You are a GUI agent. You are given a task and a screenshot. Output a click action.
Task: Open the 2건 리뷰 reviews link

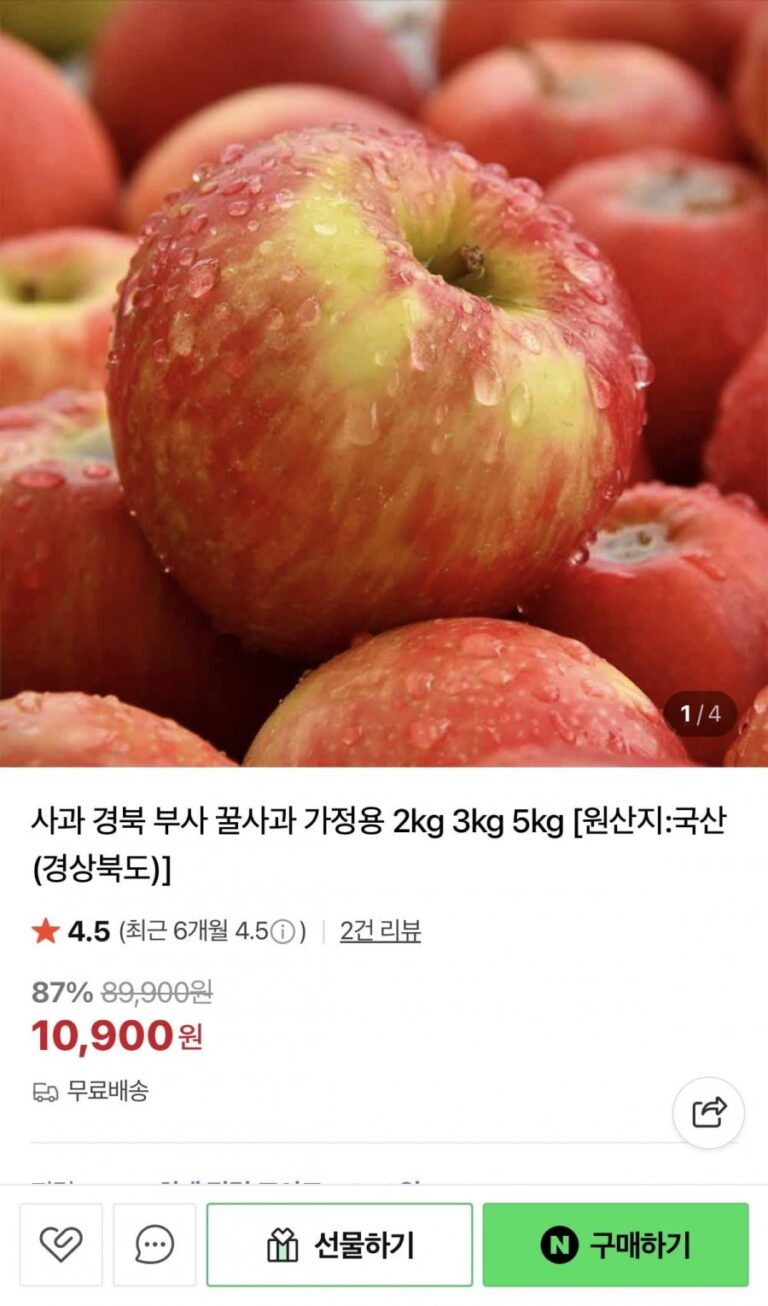[x=380, y=931]
